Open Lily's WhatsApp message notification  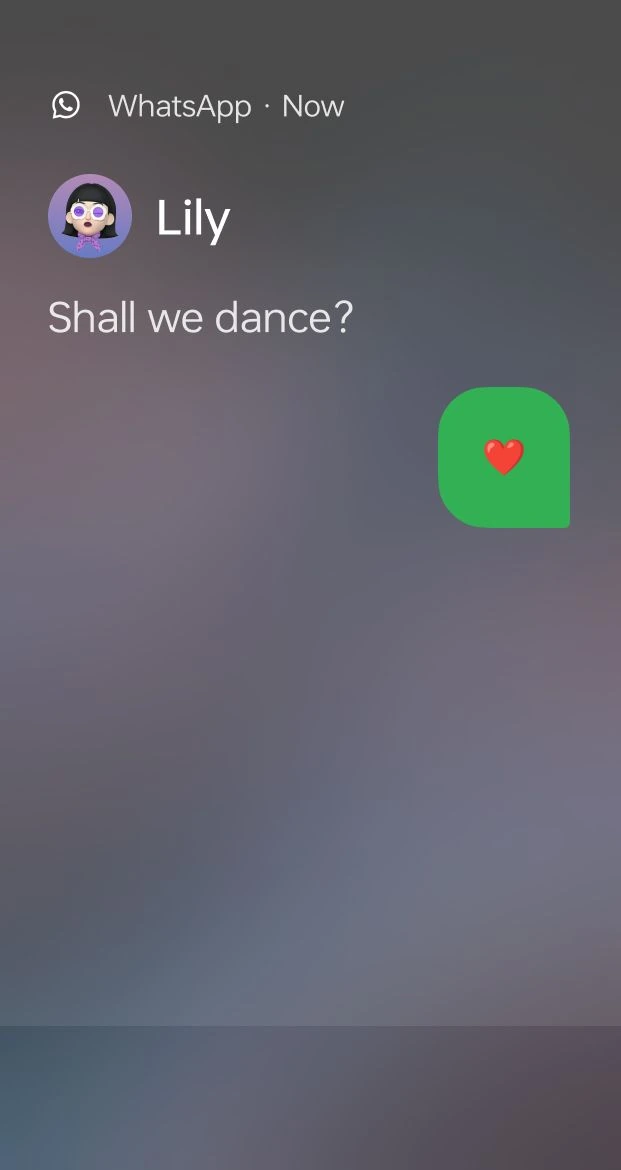point(200,317)
